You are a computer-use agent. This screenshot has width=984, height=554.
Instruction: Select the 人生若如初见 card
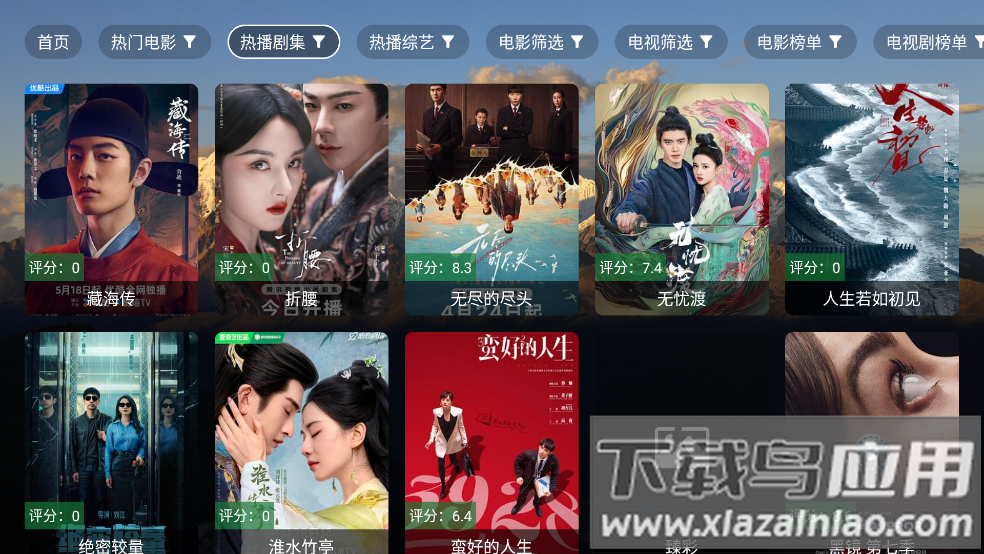coord(871,198)
